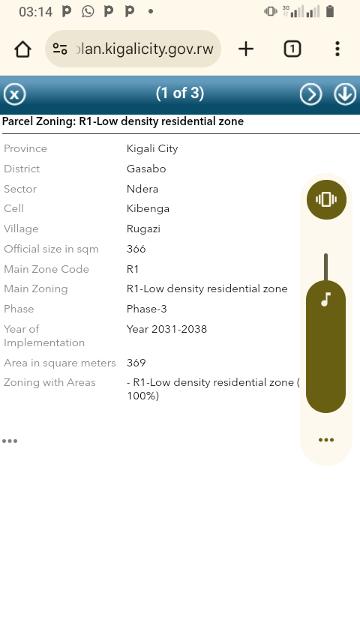Adjust the media volume slider
The height and width of the screenshot is (640, 360).
[x=326, y=333]
